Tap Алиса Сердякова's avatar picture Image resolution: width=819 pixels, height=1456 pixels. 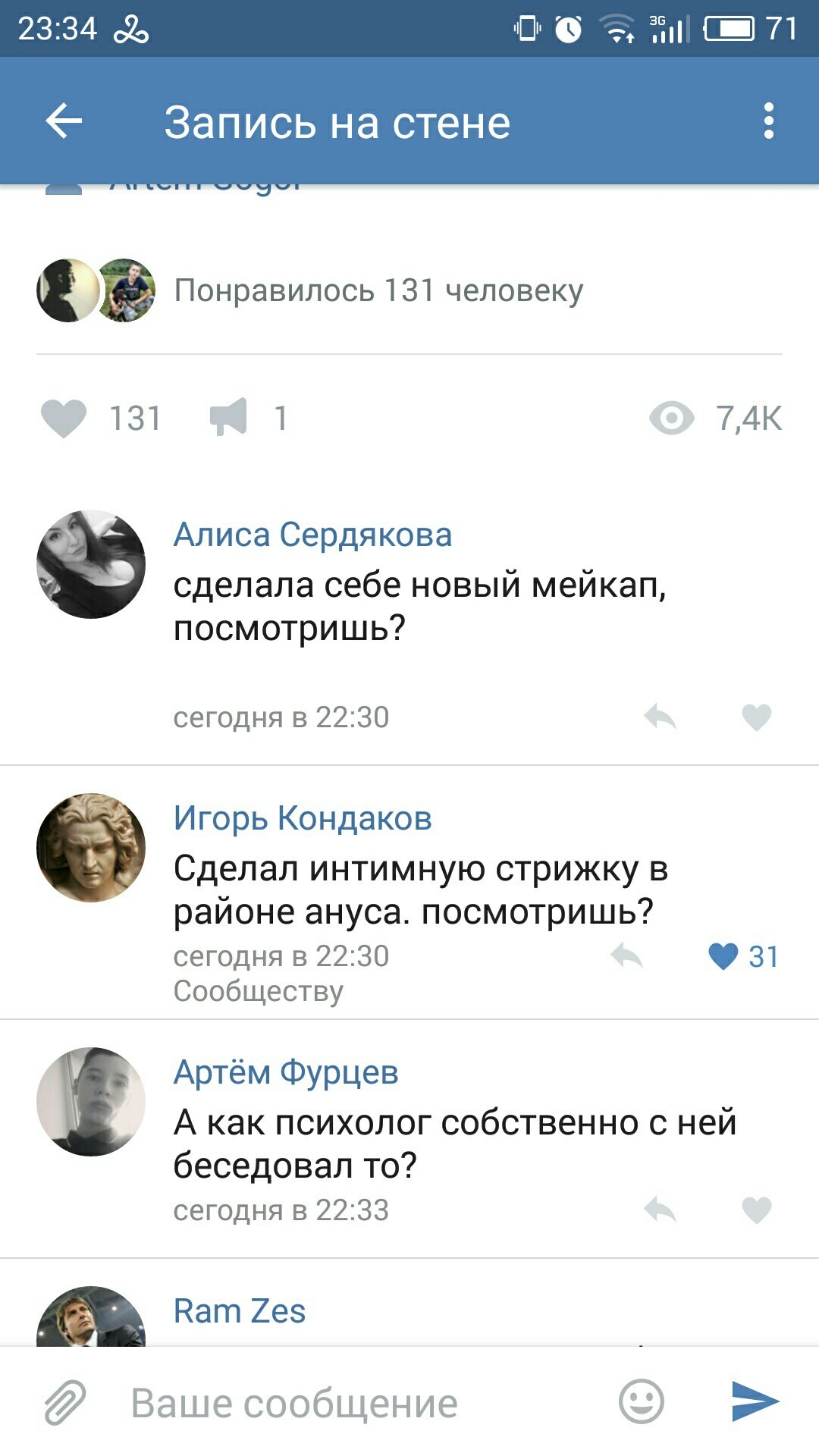(x=91, y=564)
